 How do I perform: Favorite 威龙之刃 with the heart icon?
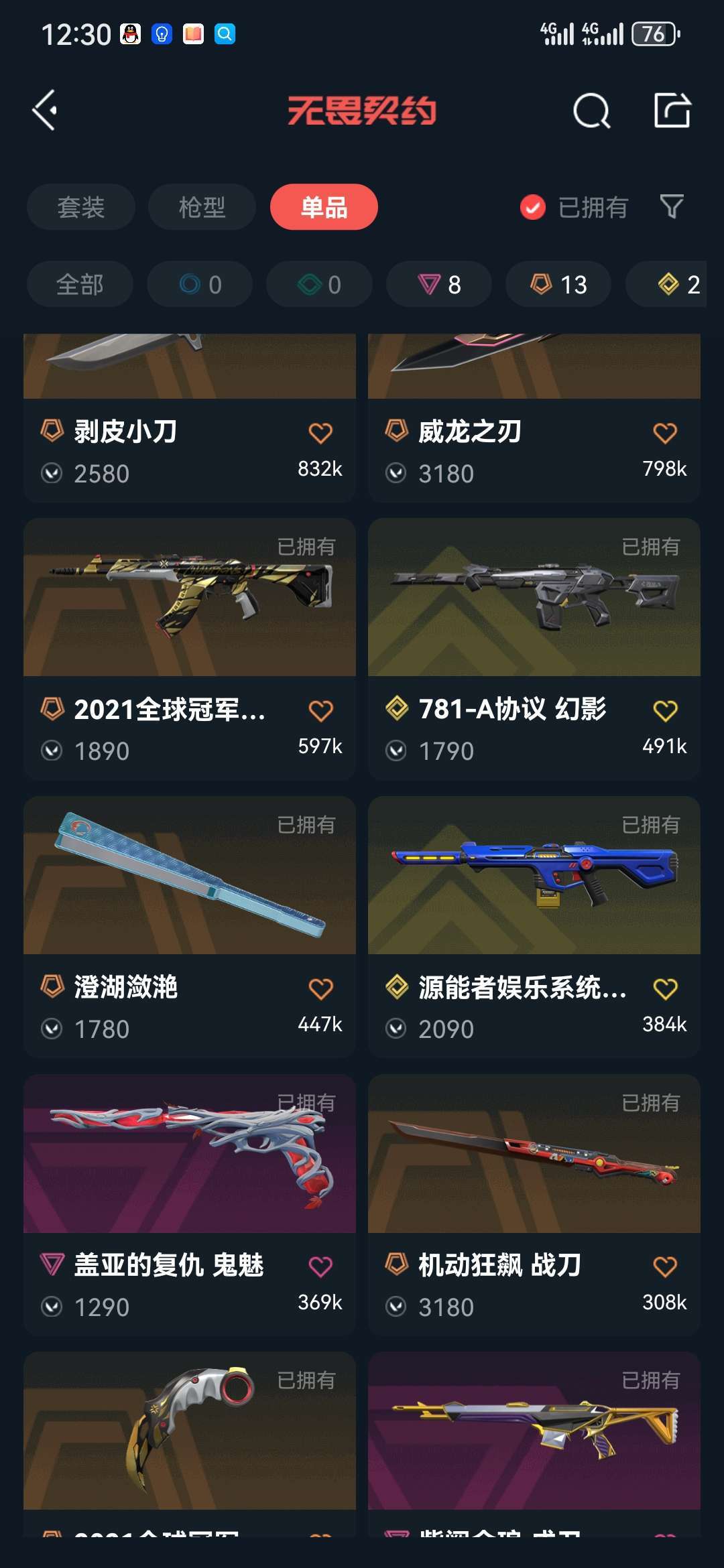click(x=664, y=432)
